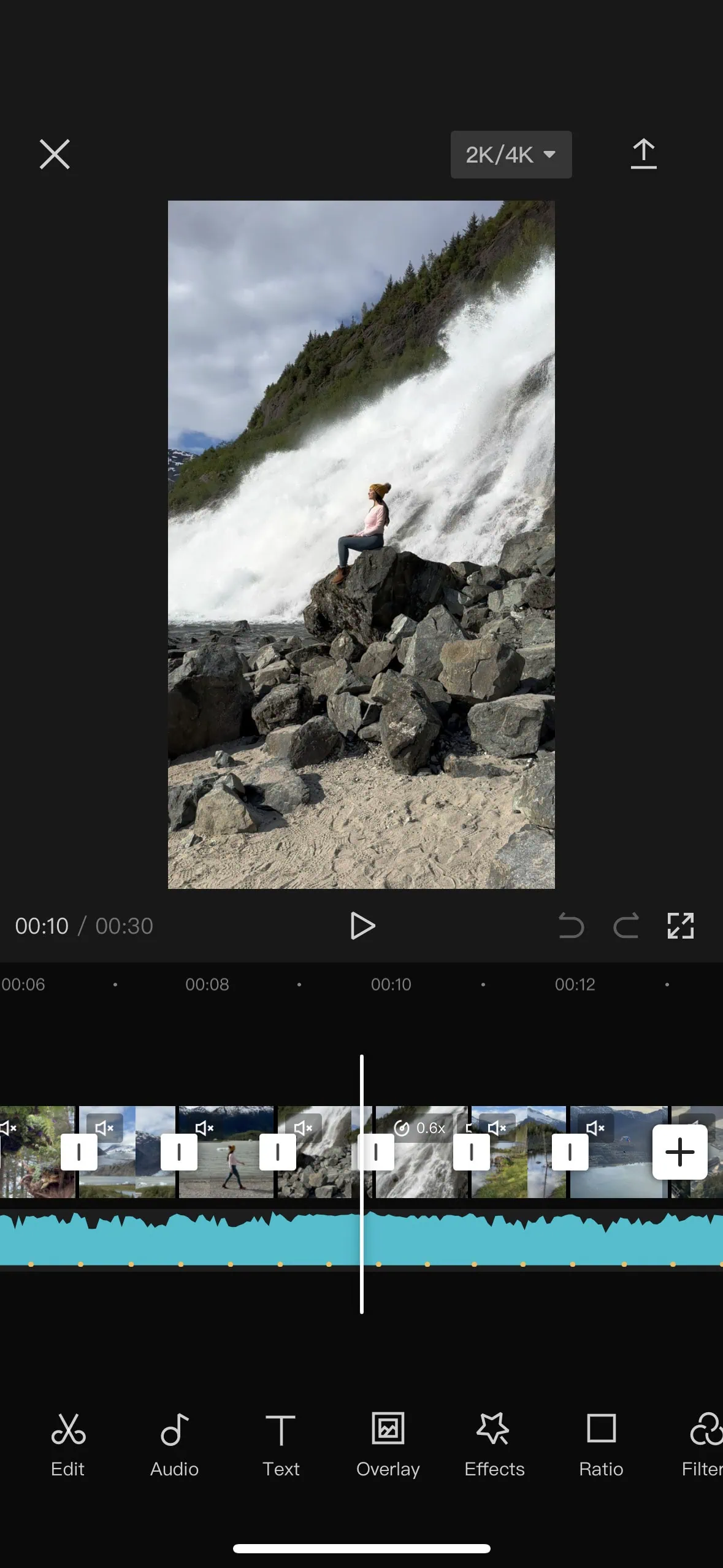Open the Overlay tool

pos(388,1444)
